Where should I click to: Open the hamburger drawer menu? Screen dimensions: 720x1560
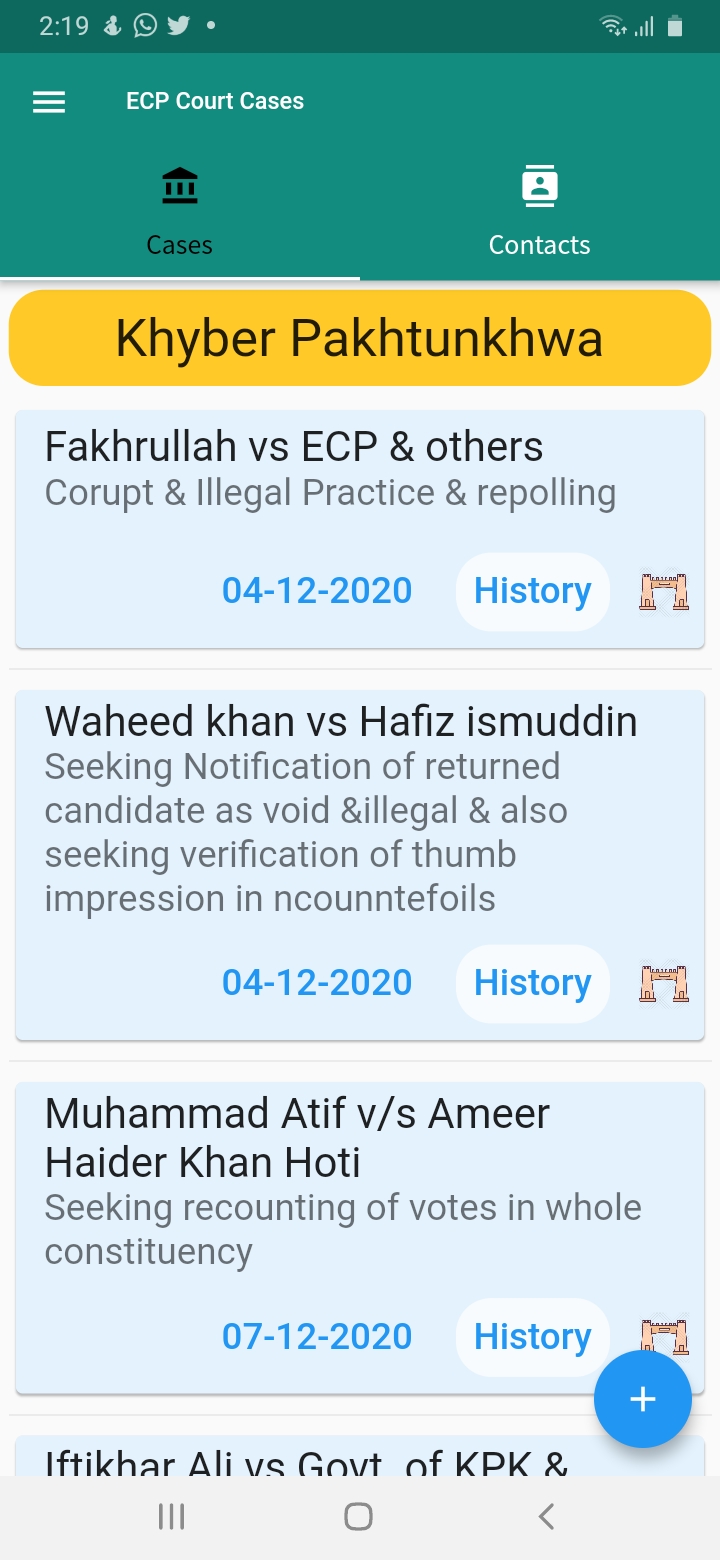[x=49, y=101]
